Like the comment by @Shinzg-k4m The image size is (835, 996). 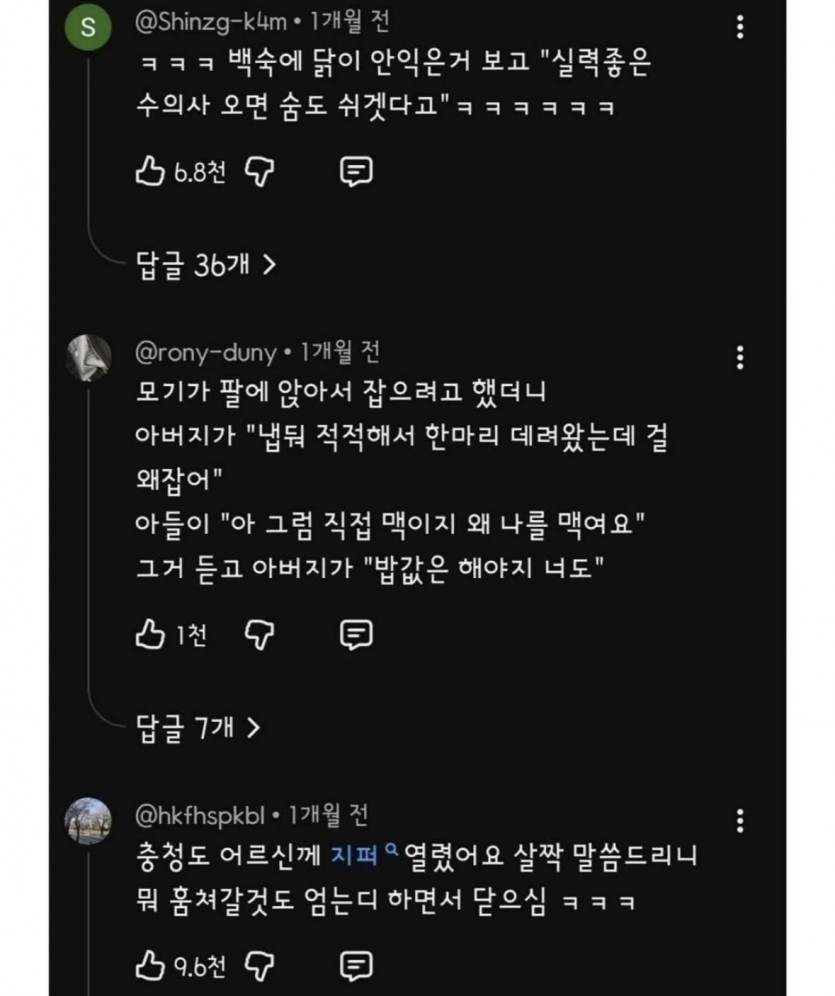click(149, 172)
